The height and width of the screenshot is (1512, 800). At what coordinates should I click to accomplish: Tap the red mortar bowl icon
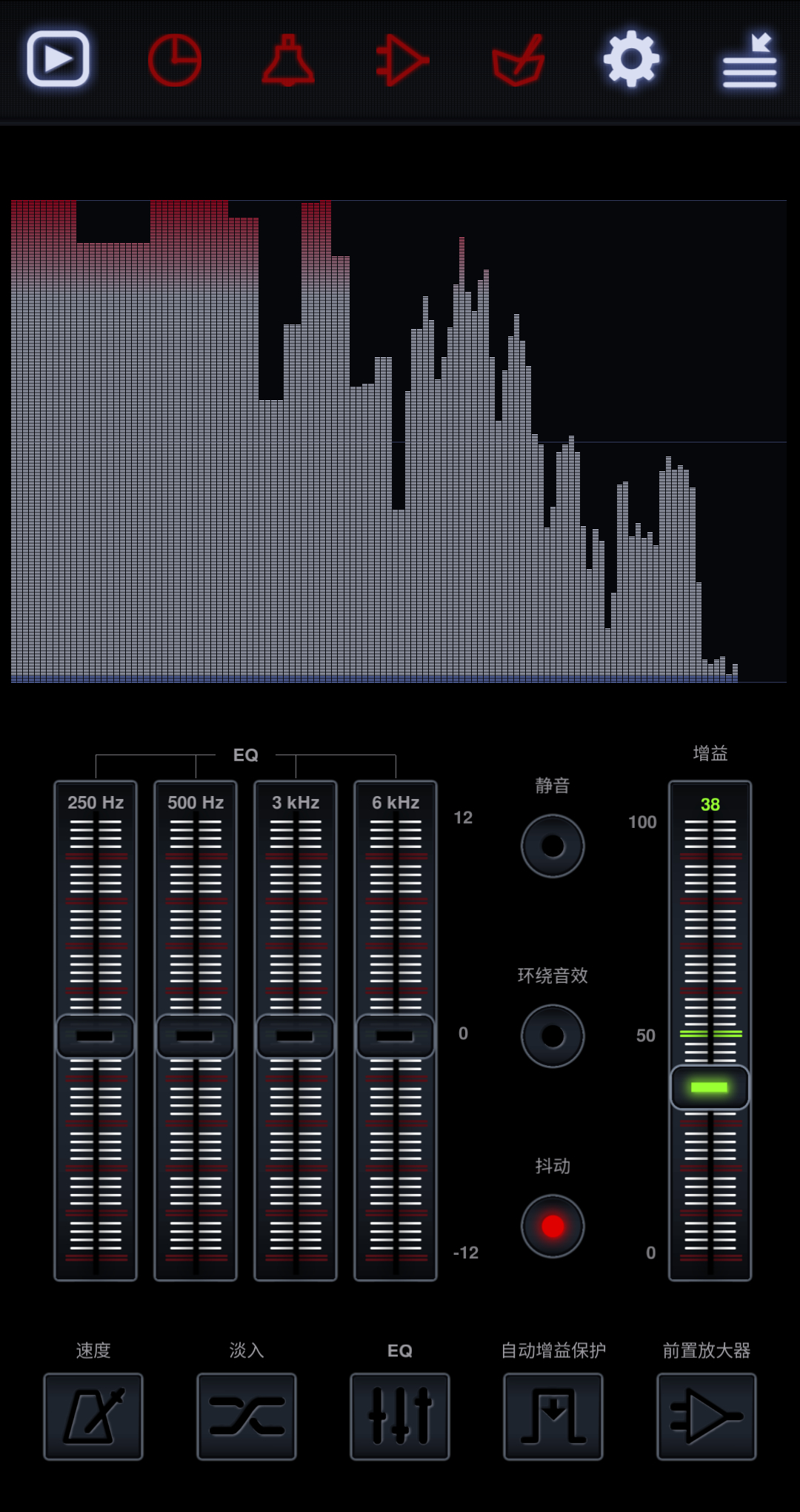point(519,60)
